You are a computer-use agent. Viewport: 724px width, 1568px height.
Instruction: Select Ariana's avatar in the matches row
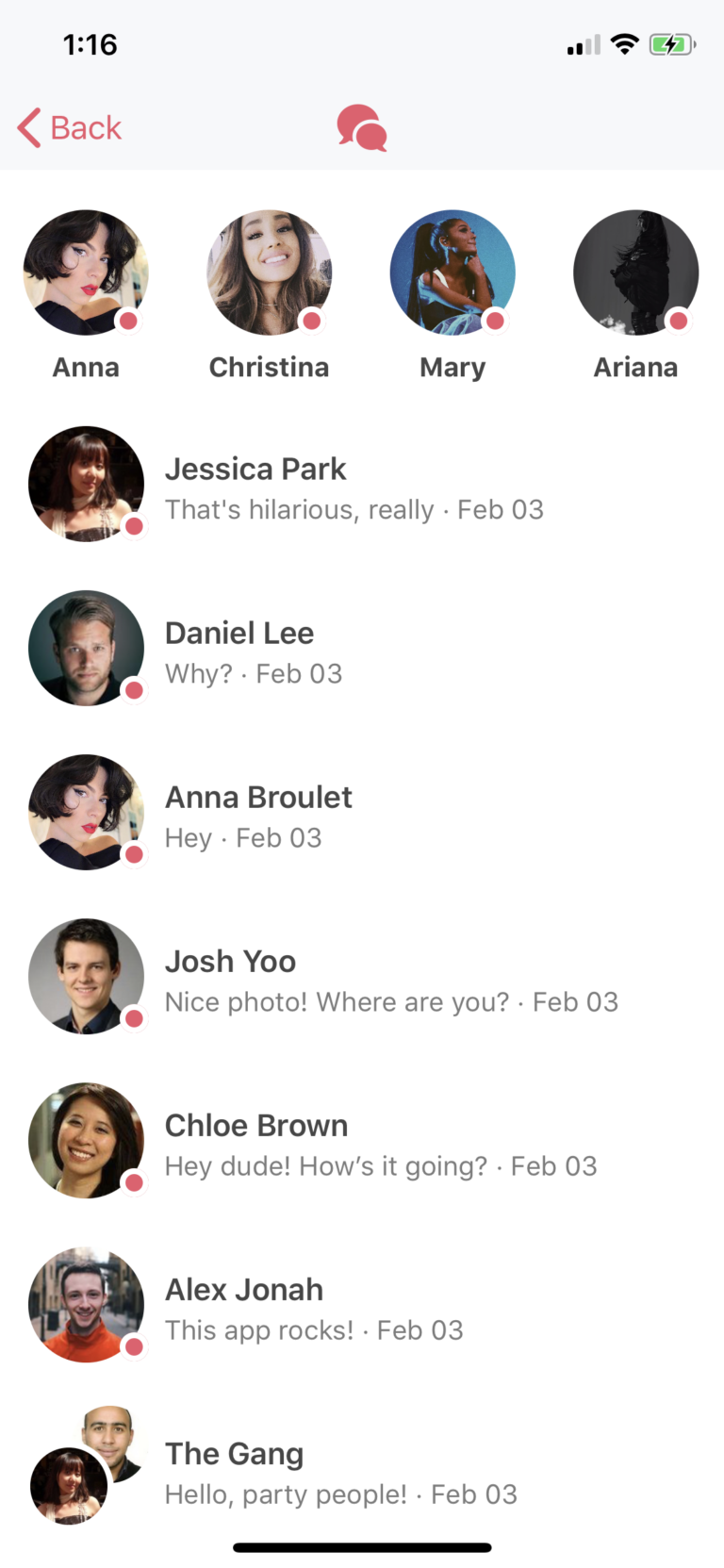pyautogui.click(x=635, y=272)
